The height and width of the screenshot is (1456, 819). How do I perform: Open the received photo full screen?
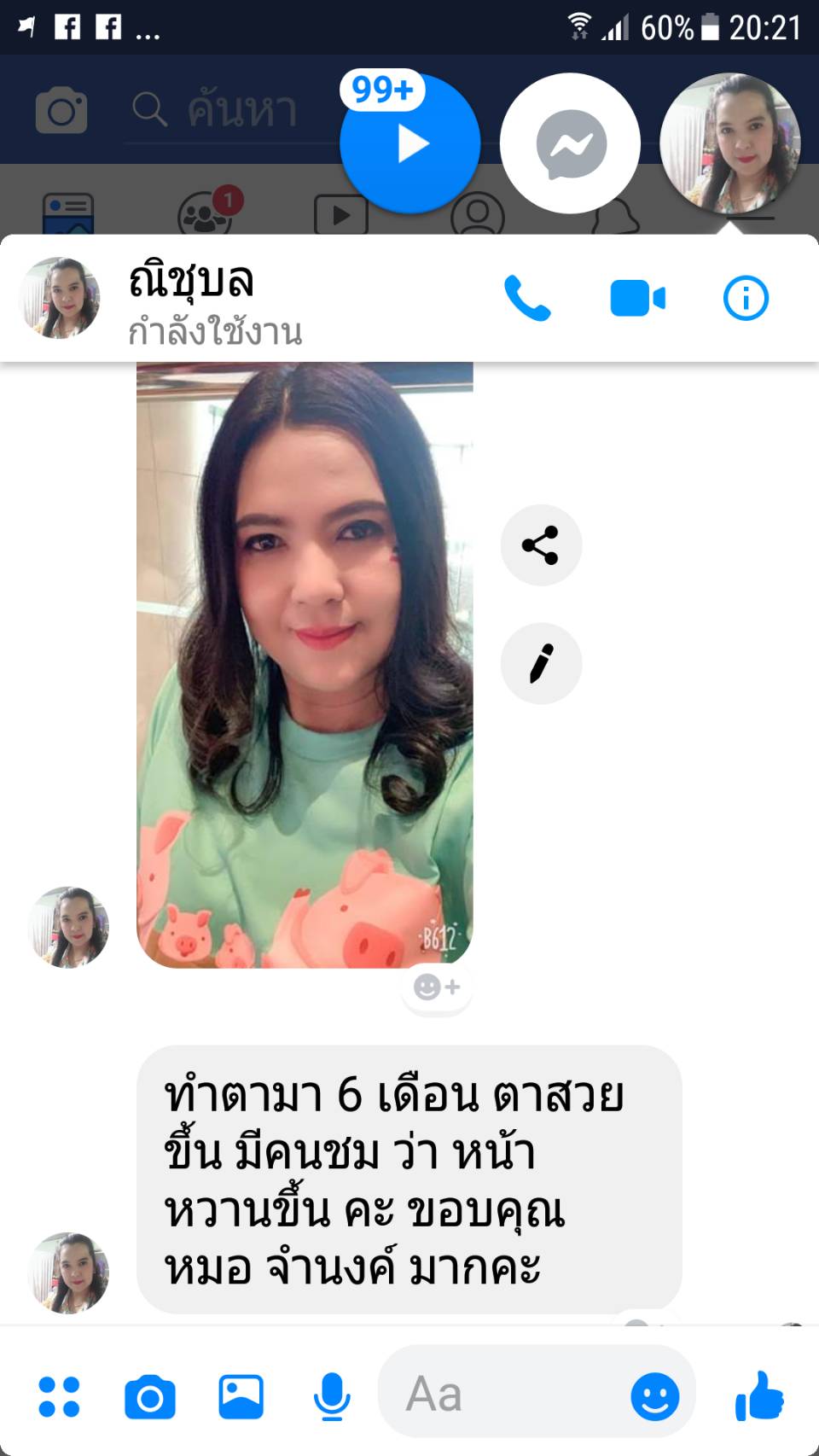pos(305,666)
